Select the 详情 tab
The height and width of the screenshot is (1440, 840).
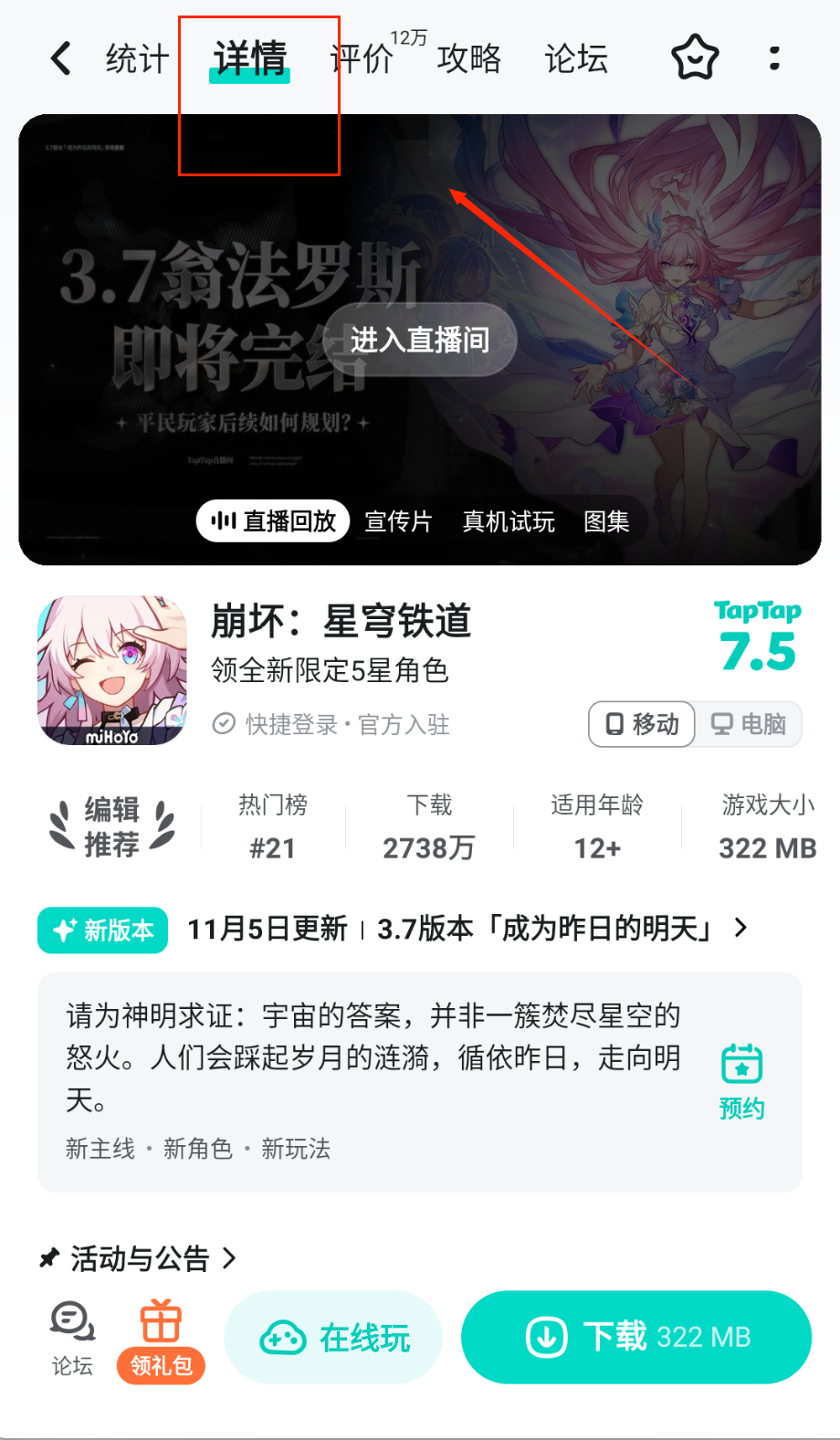(250, 59)
